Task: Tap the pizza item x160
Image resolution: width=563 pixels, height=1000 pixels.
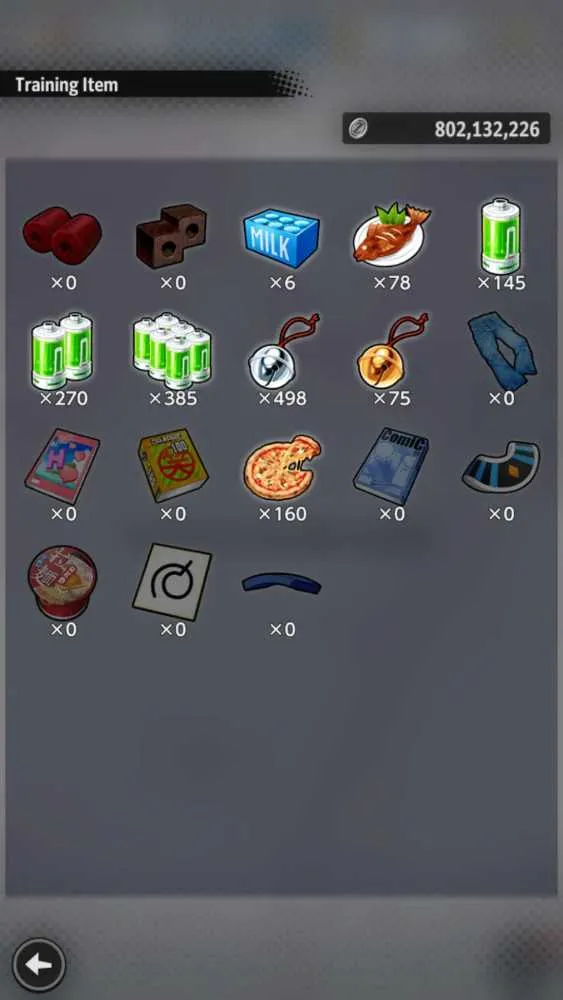Action: coord(282,467)
